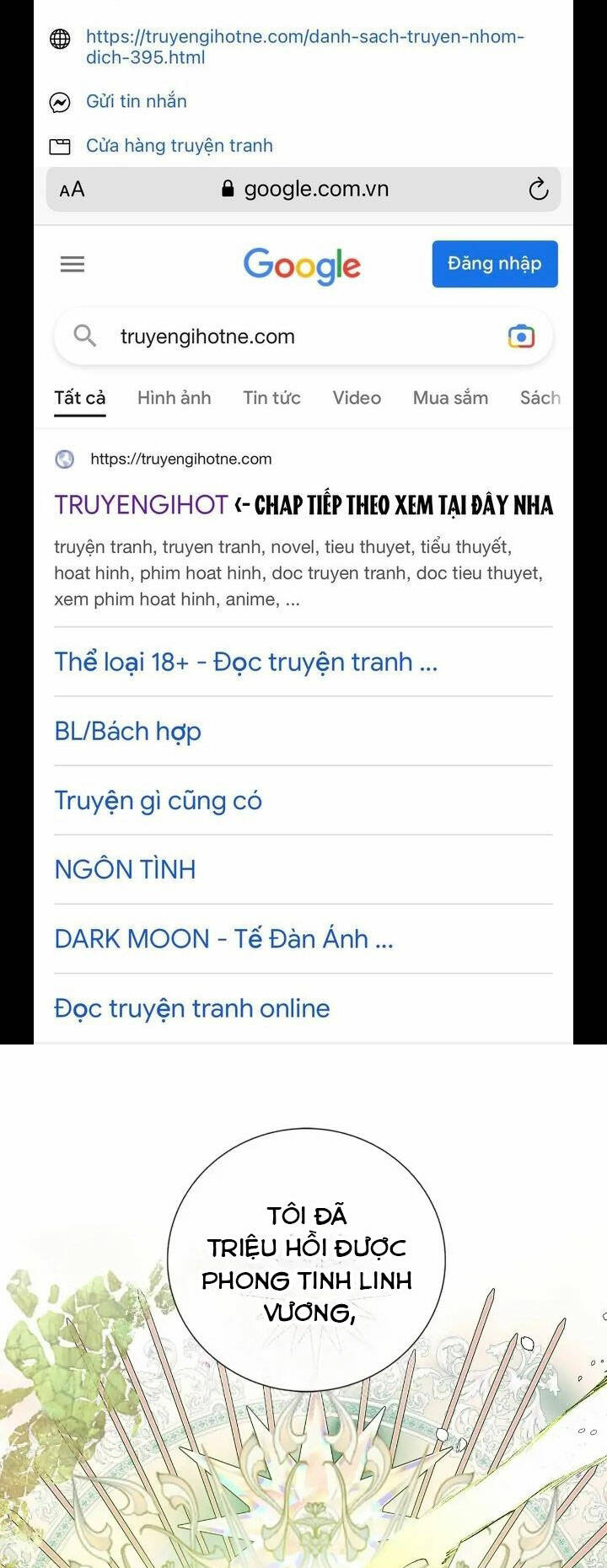Open the BL/Bách hợp link
Viewport: 607px width, 1568px height.
click(x=126, y=731)
